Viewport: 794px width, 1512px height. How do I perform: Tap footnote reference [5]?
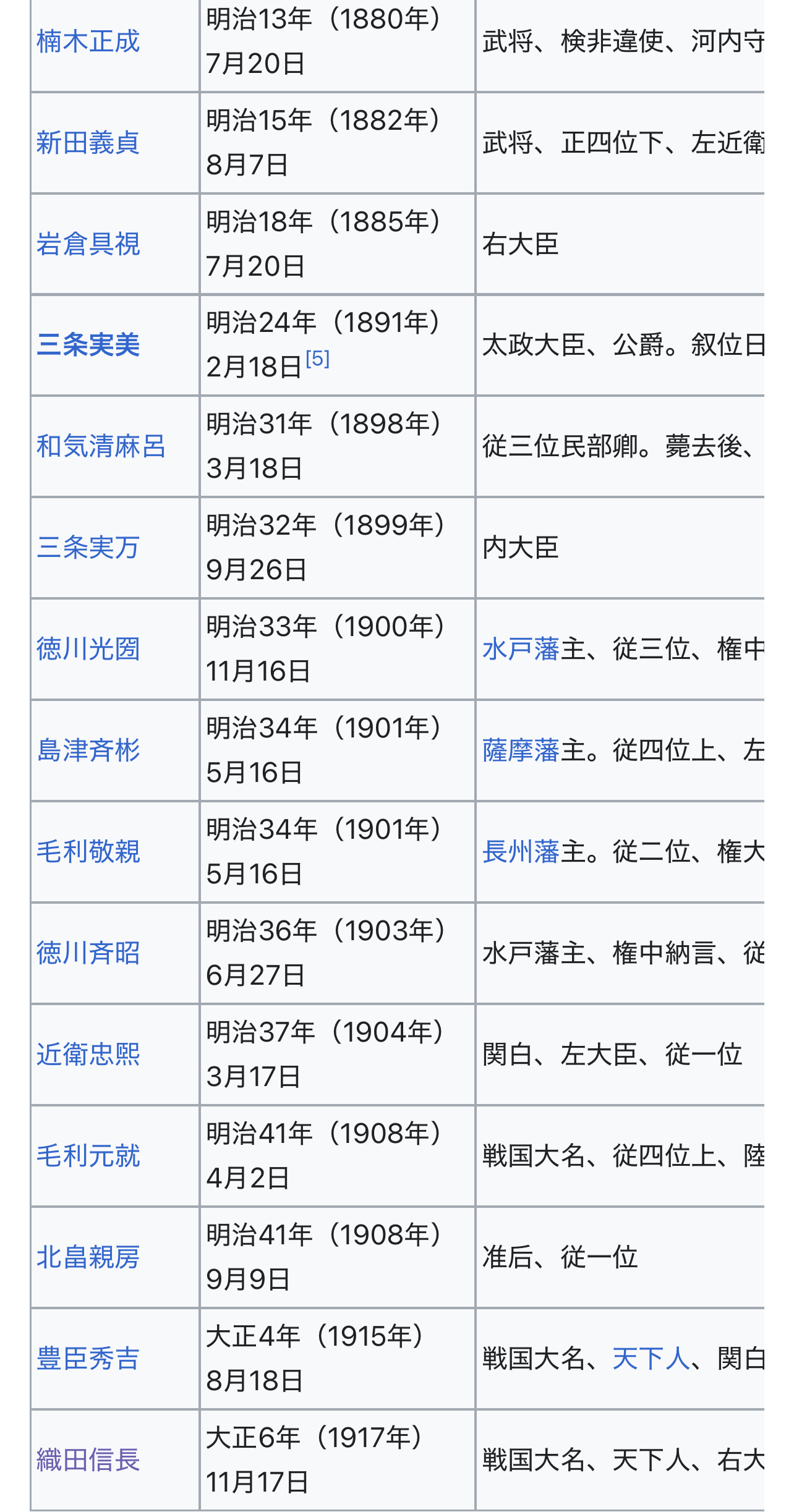tap(318, 359)
